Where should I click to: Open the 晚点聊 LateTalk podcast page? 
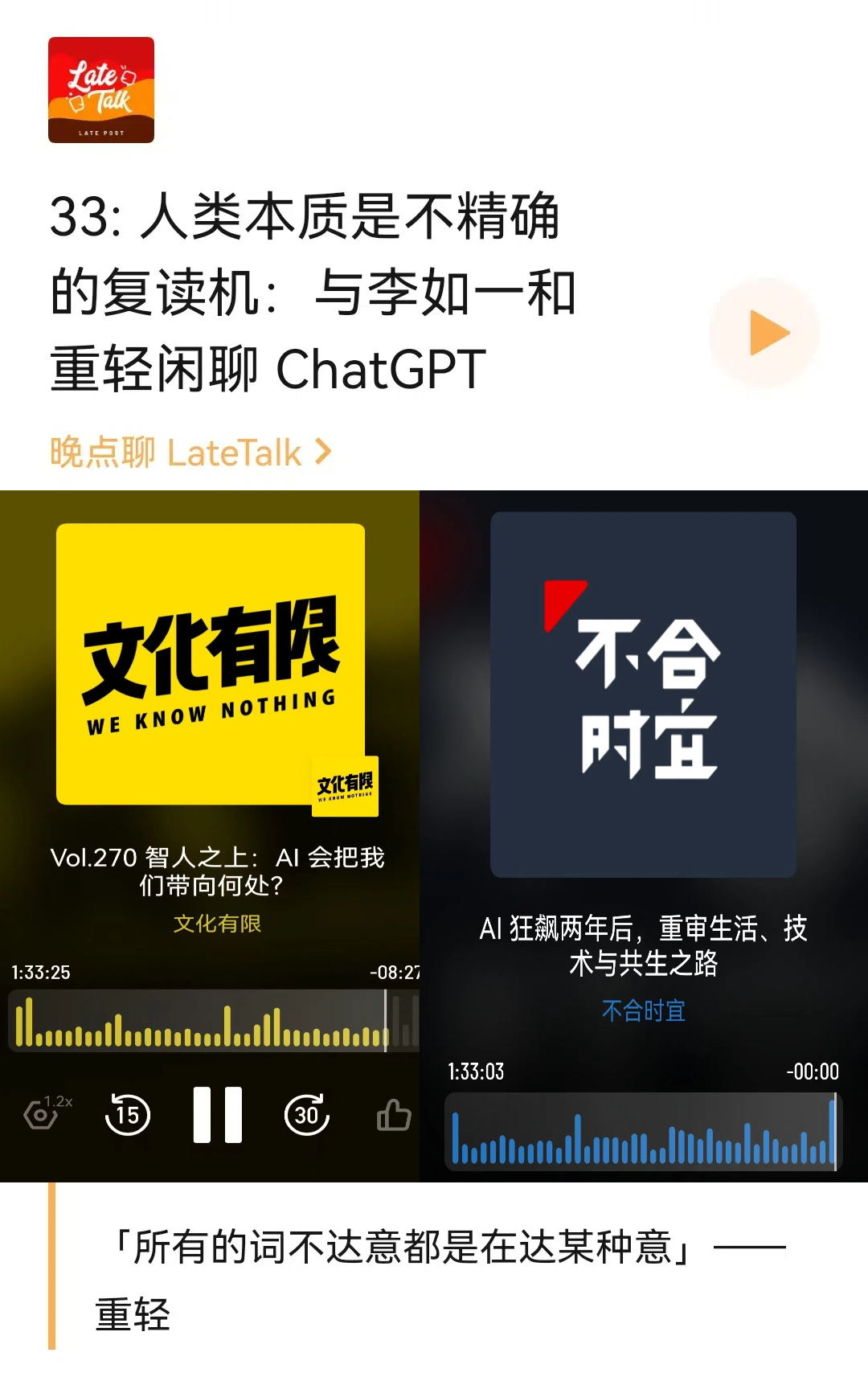(x=190, y=453)
